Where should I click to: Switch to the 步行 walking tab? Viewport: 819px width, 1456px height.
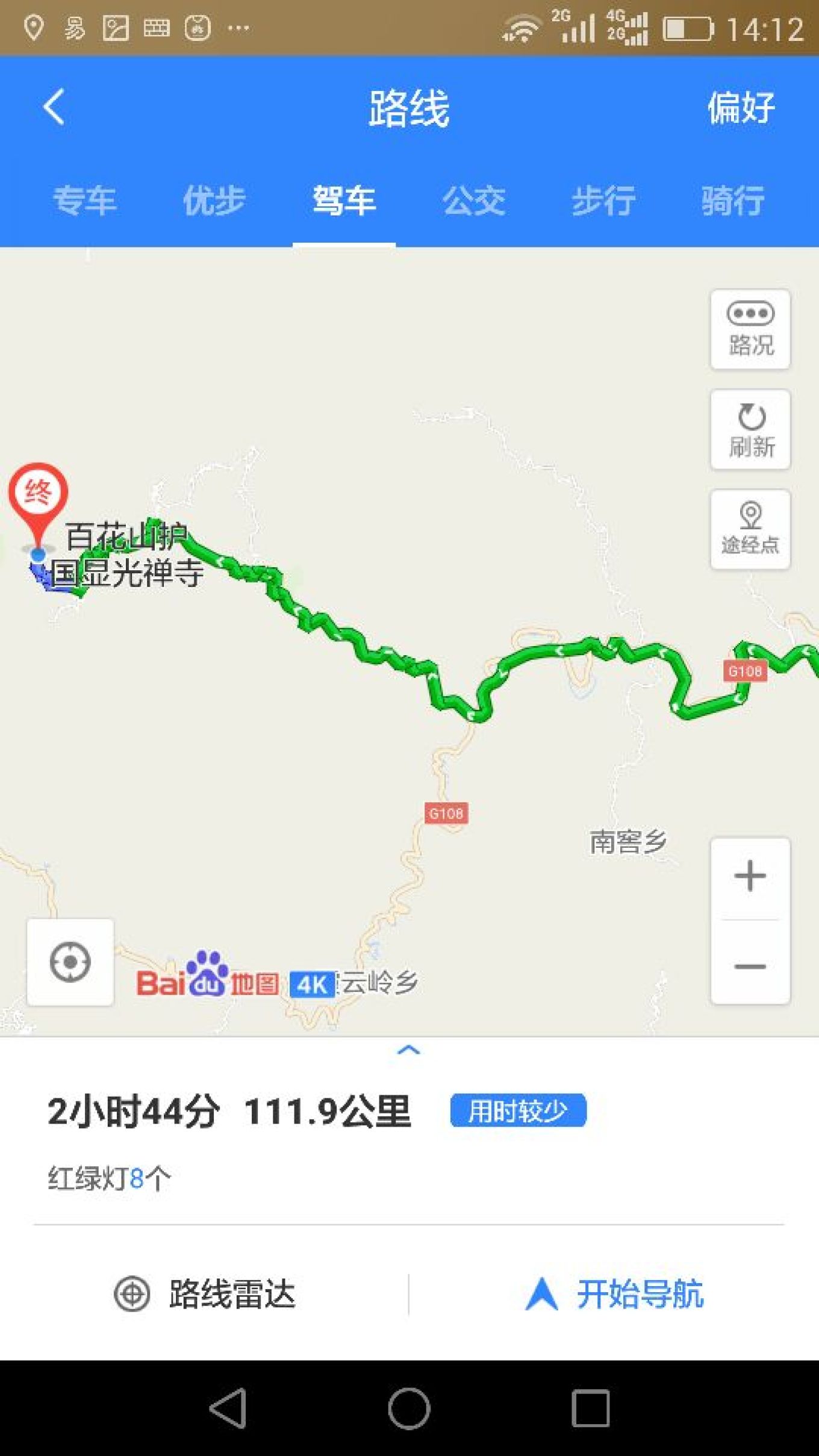point(603,201)
